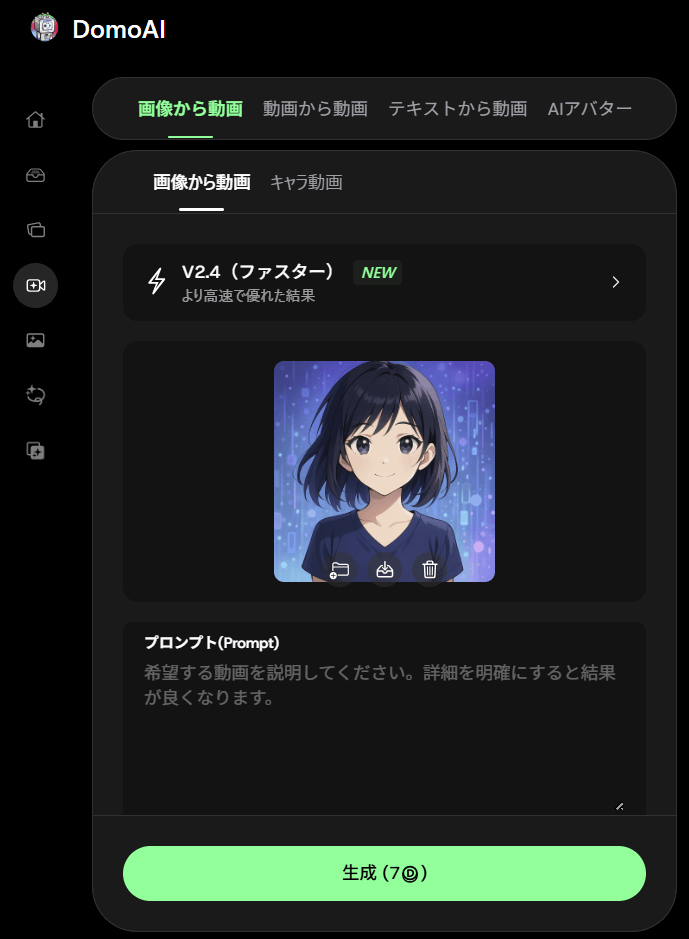Tap the tray download icon on uploaded image

(x=385, y=570)
